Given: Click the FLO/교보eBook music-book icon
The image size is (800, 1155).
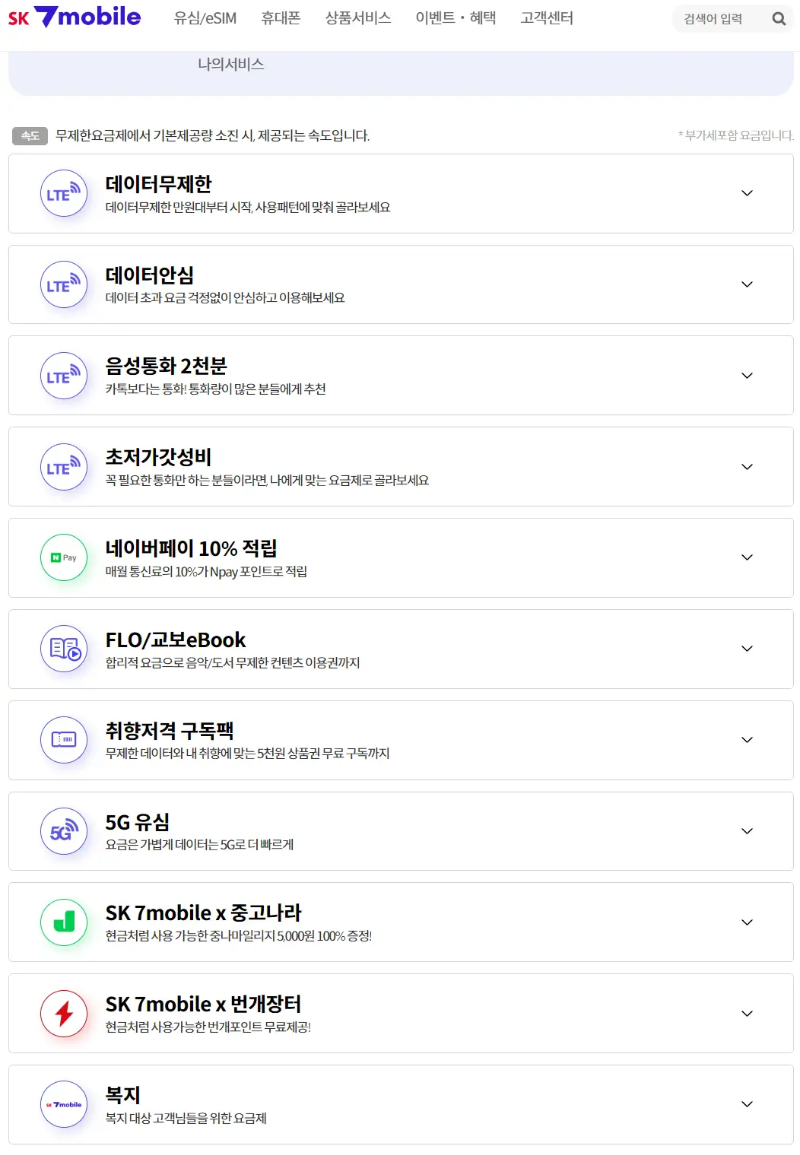Looking at the screenshot, I should coord(63,648).
